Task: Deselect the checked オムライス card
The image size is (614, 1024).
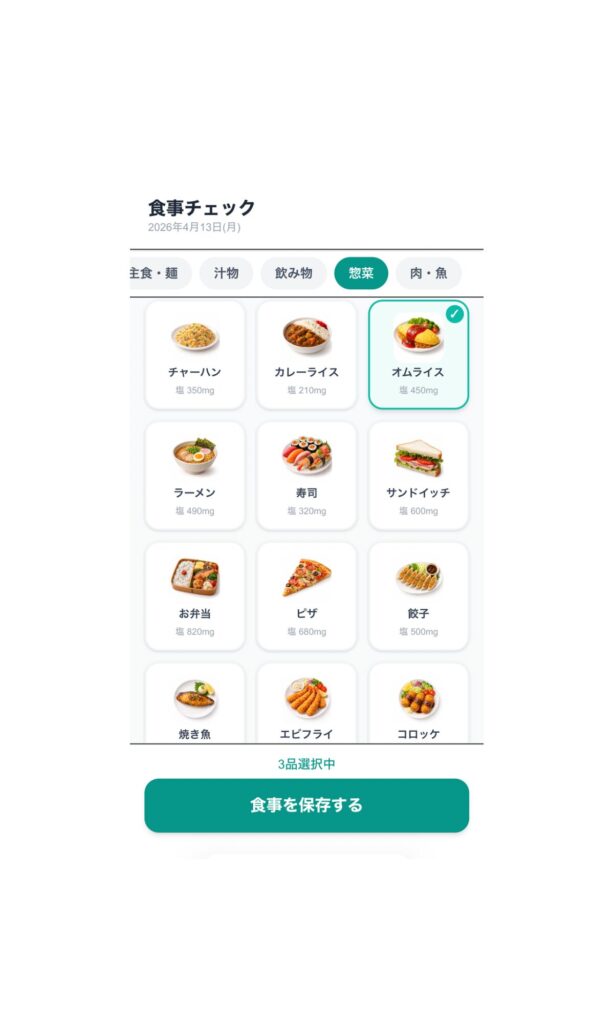Action: pyautogui.click(x=418, y=355)
